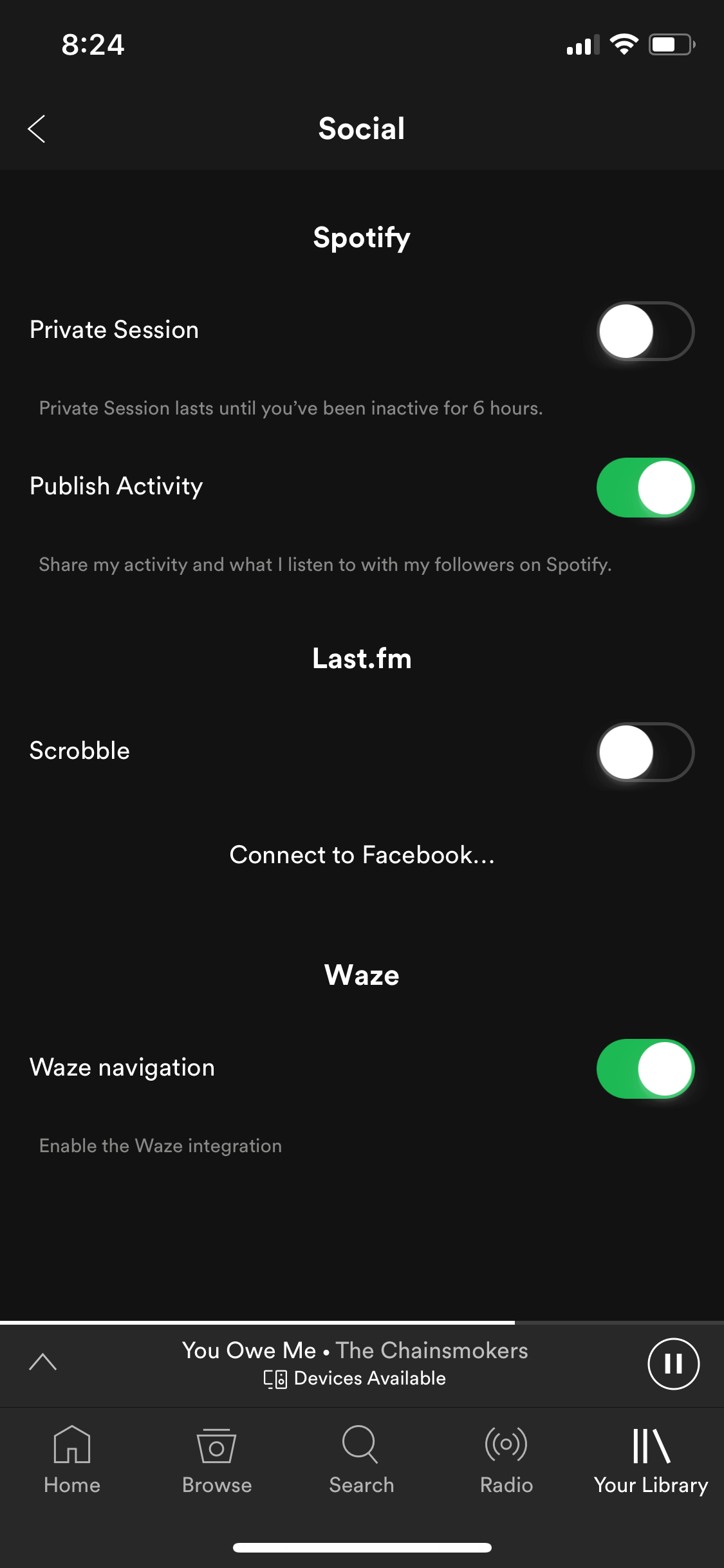Viewport: 724px width, 1568px height.
Task: Switch to the Search tab
Action: click(361, 1459)
